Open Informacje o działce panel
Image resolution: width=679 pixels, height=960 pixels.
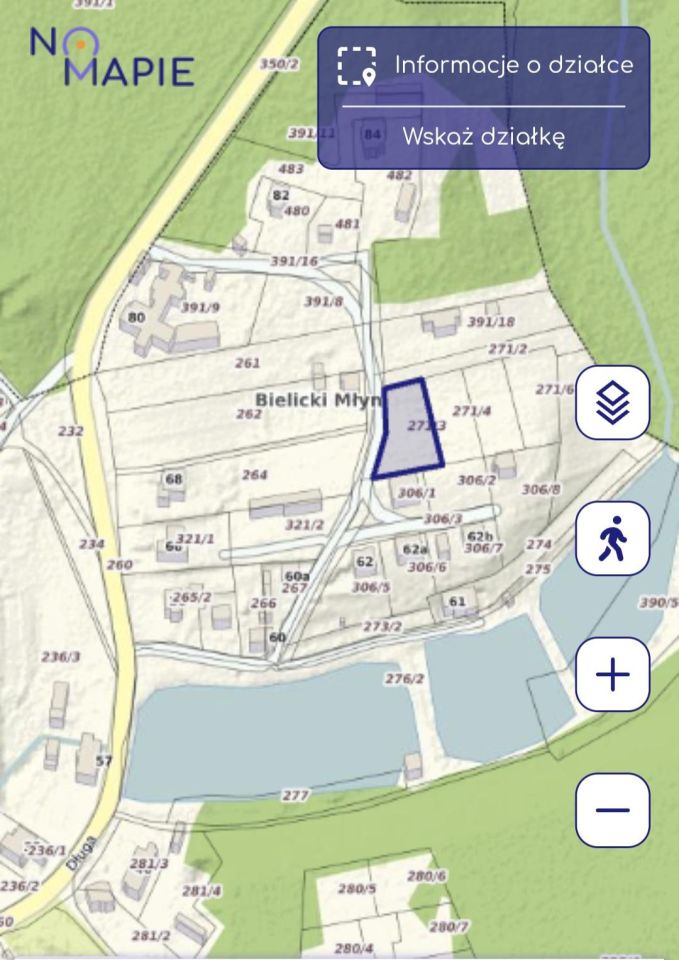486,65
